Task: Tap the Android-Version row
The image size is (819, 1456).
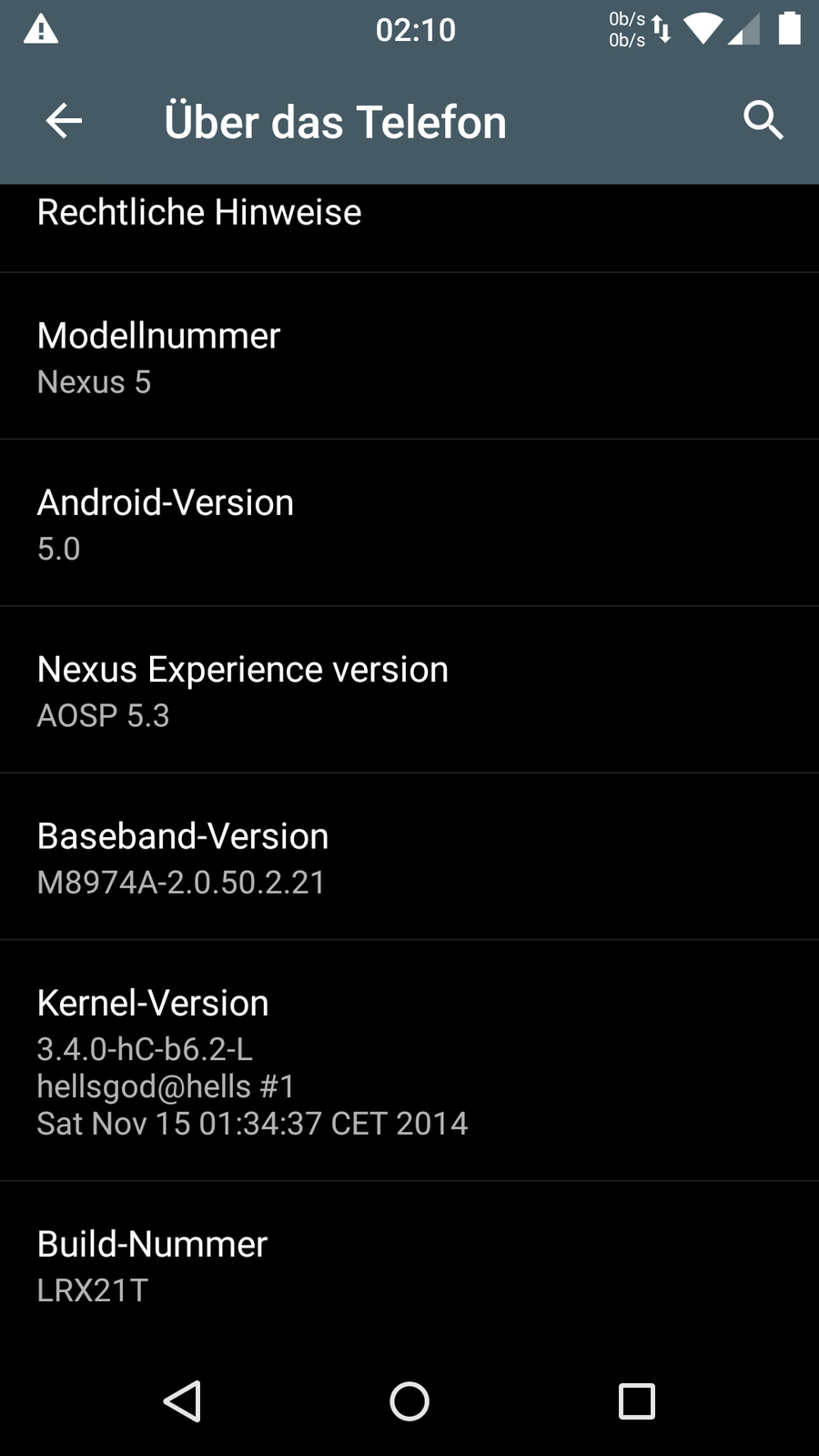Action: coord(409,523)
